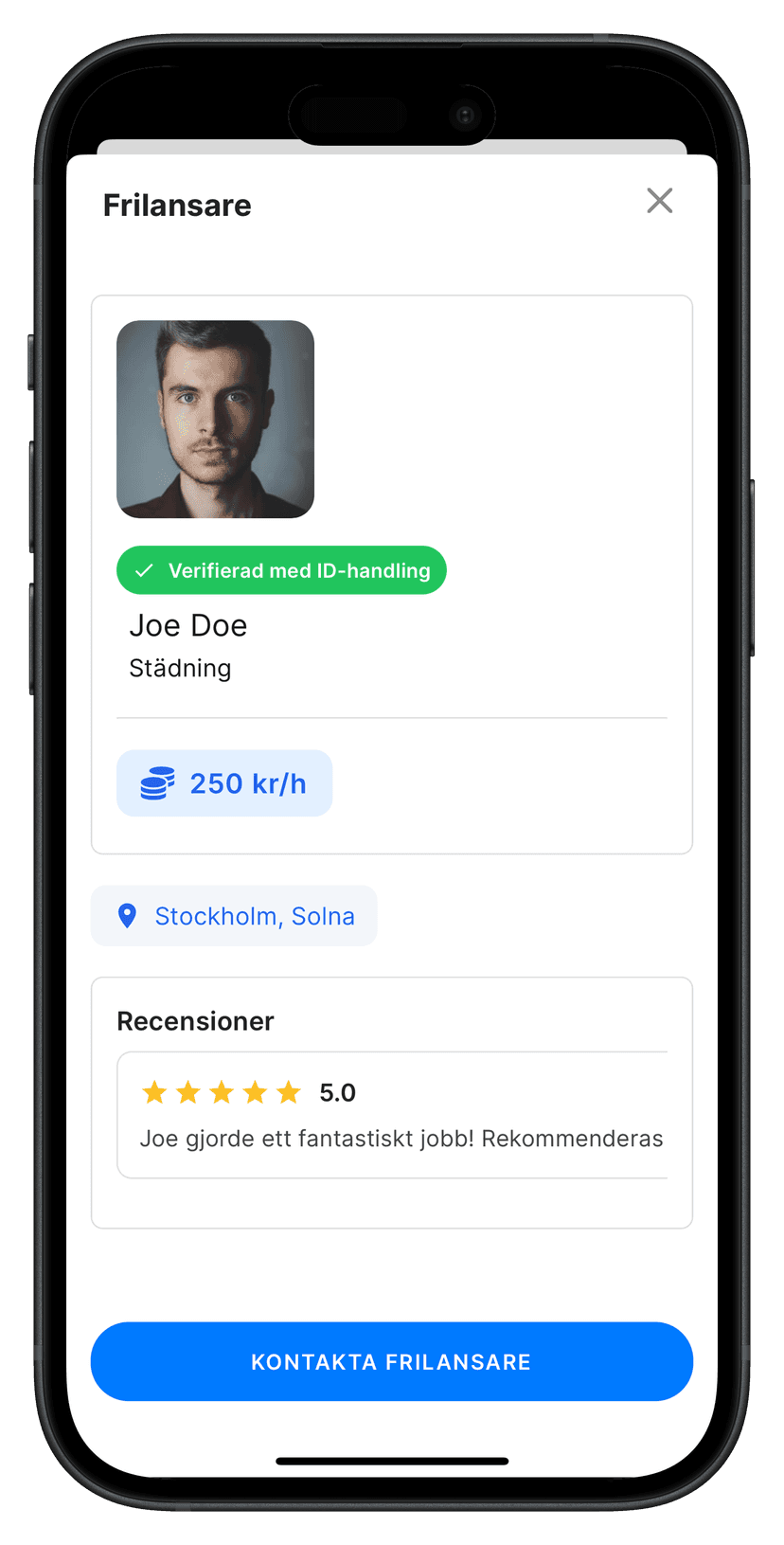Viewport: 784px width, 1545px height.
Task: Close the Frilansare sheet
Action: click(659, 201)
